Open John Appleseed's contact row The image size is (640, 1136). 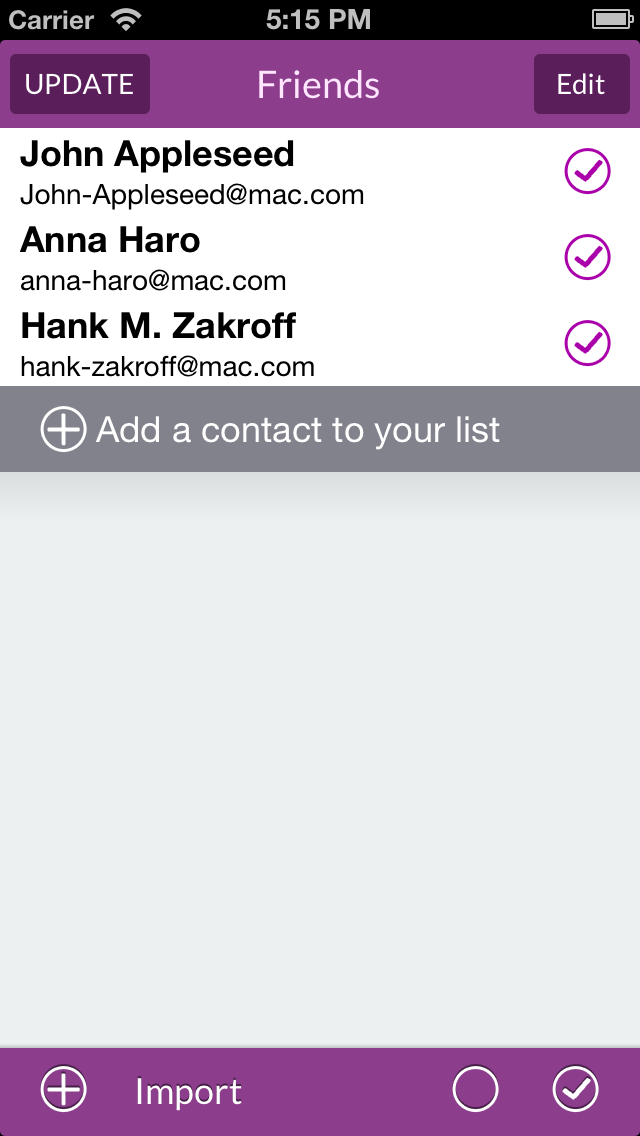click(x=250, y=172)
